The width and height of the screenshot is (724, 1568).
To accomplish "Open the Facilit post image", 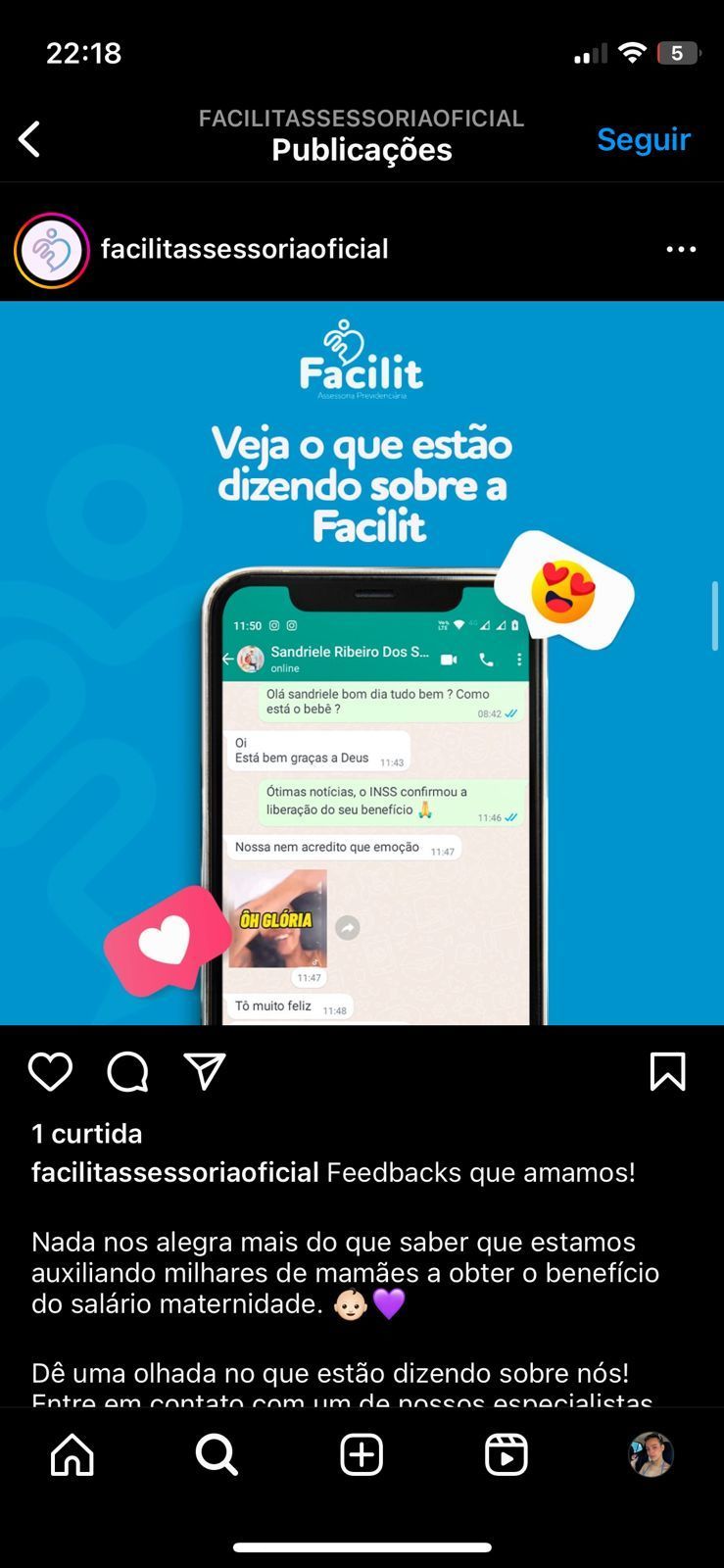I will 362,662.
